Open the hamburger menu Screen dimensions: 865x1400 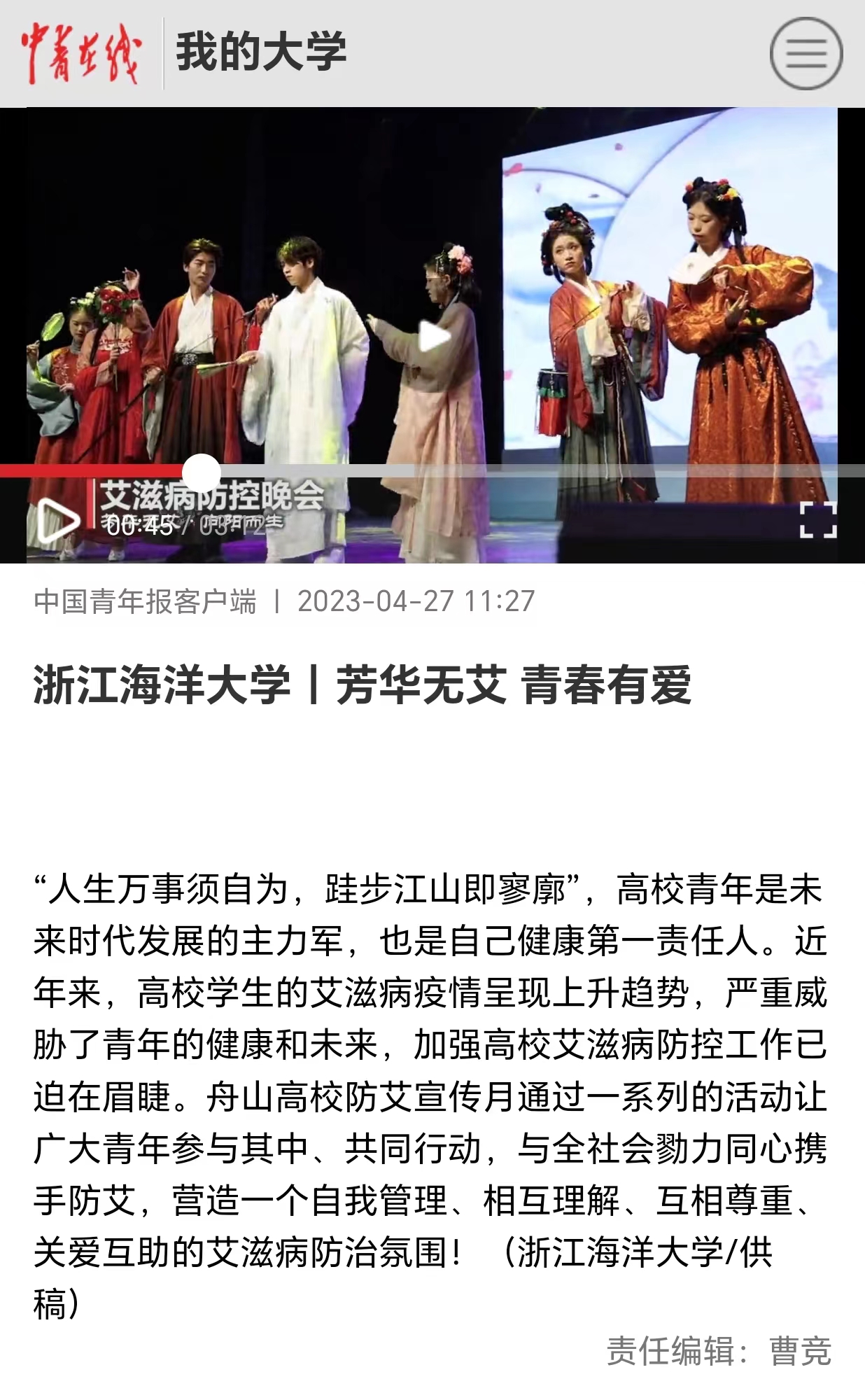click(806, 54)
